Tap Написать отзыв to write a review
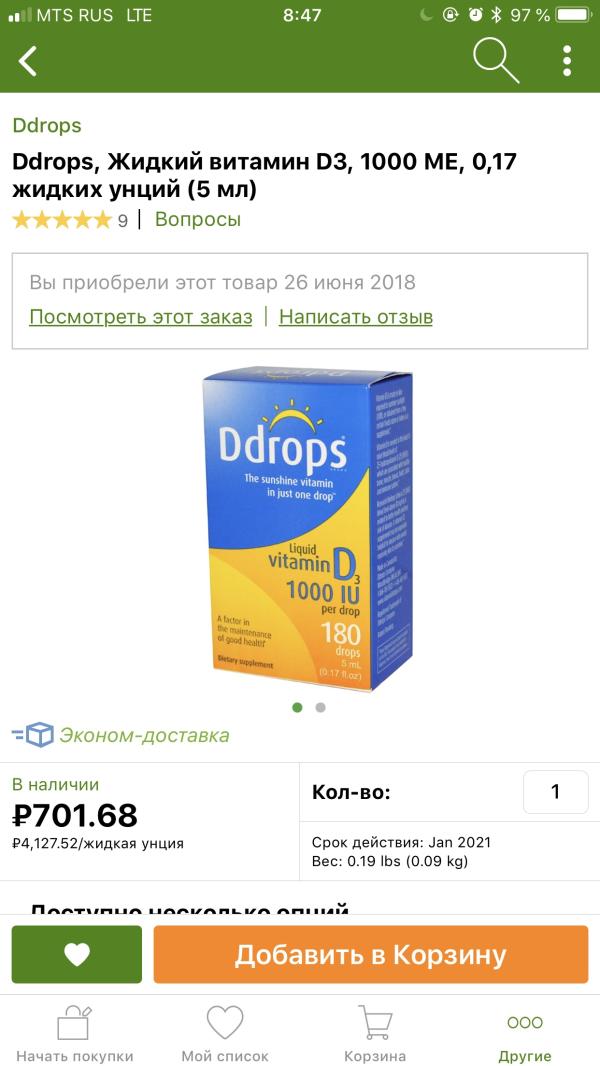The height and width of the screenshot is (1066, 600). [355, 317]
